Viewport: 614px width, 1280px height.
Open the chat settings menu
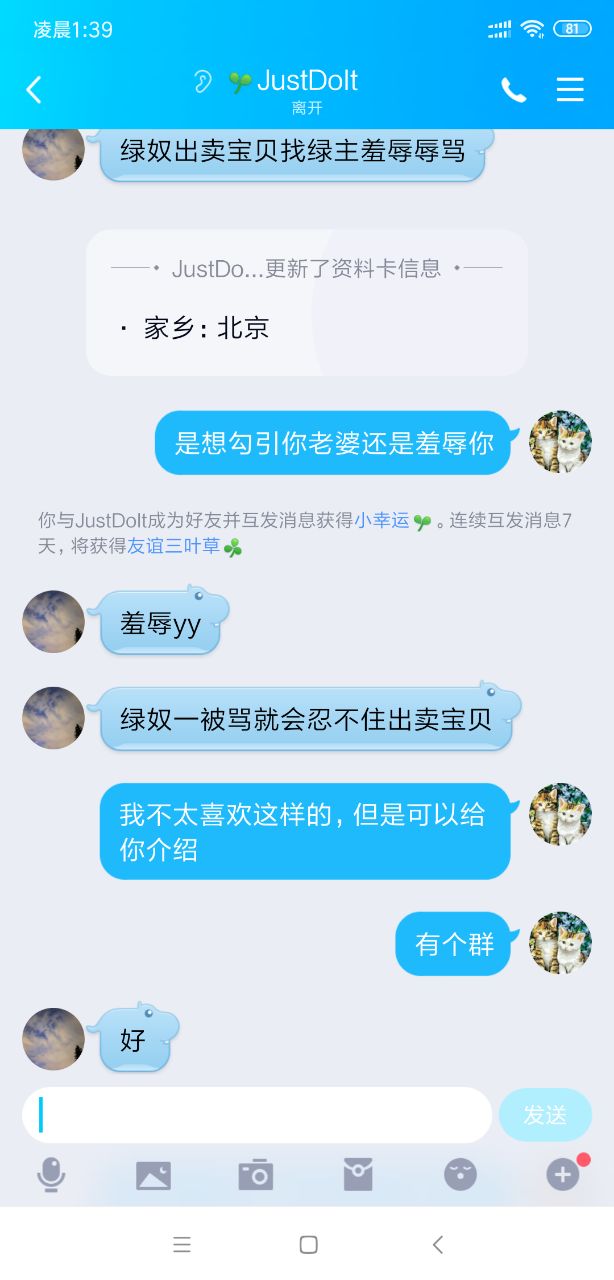(570, 90)
